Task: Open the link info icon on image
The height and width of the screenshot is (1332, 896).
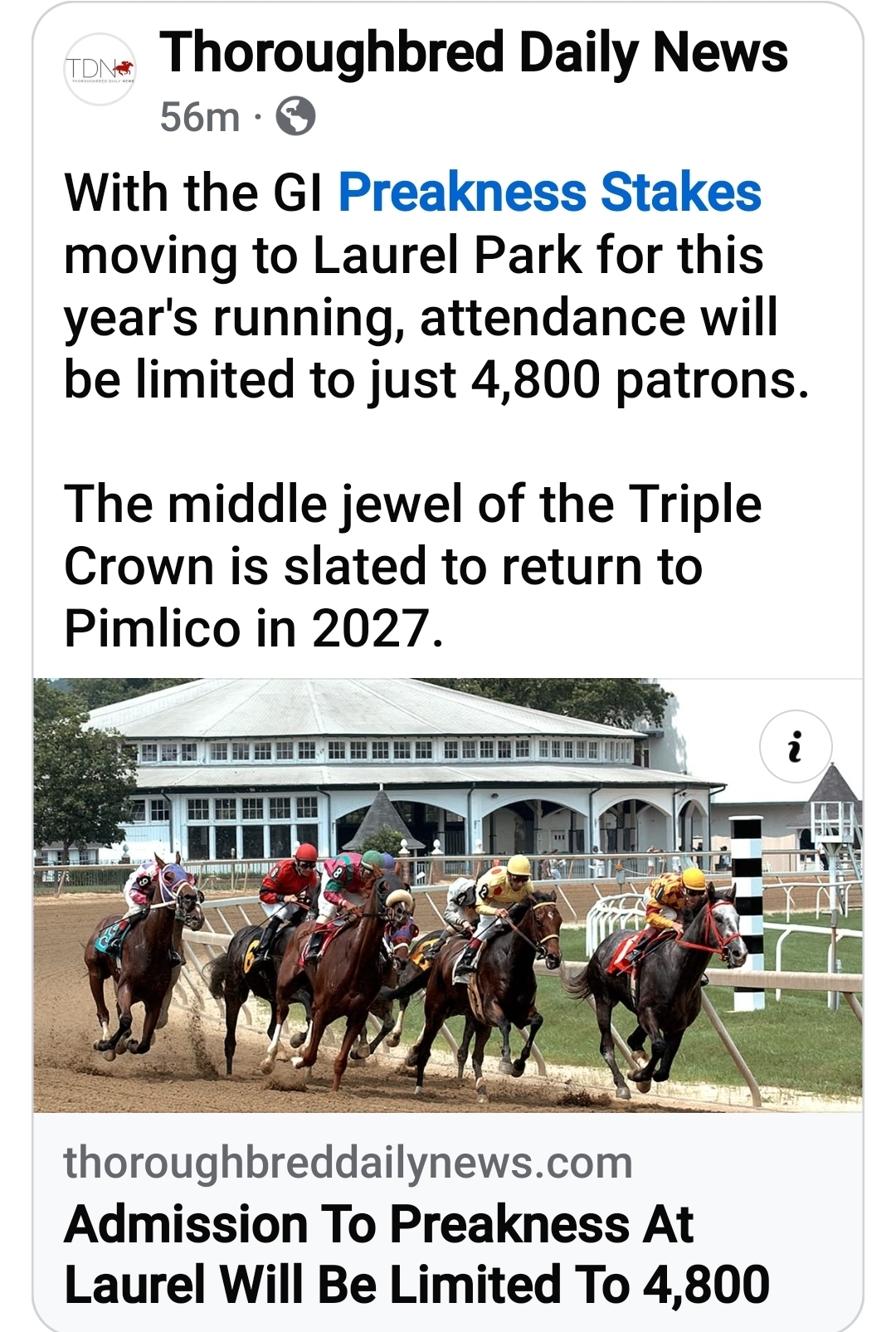Action: [795, 746]
